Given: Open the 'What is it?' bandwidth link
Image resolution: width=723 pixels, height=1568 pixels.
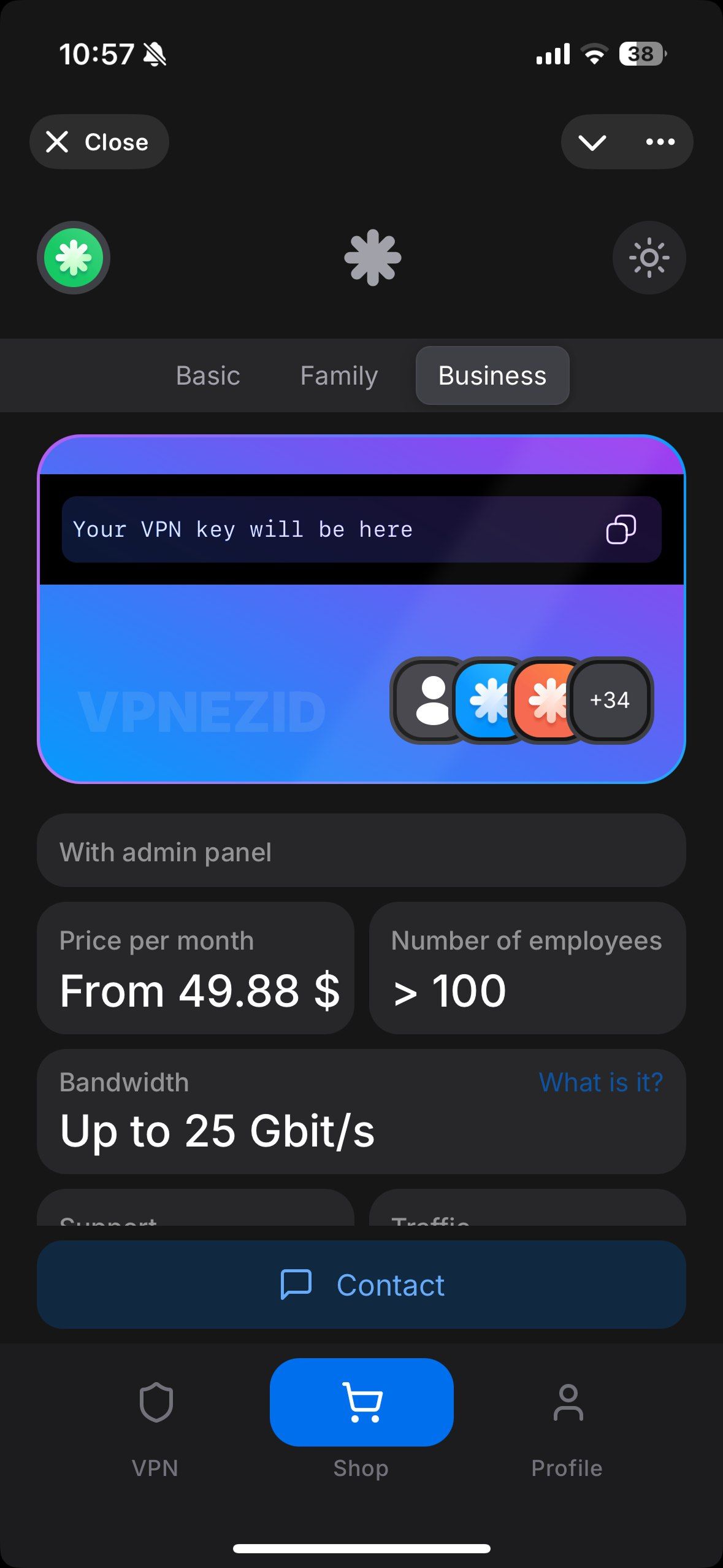Looking at the screenshot, I should pos(600,1083).
